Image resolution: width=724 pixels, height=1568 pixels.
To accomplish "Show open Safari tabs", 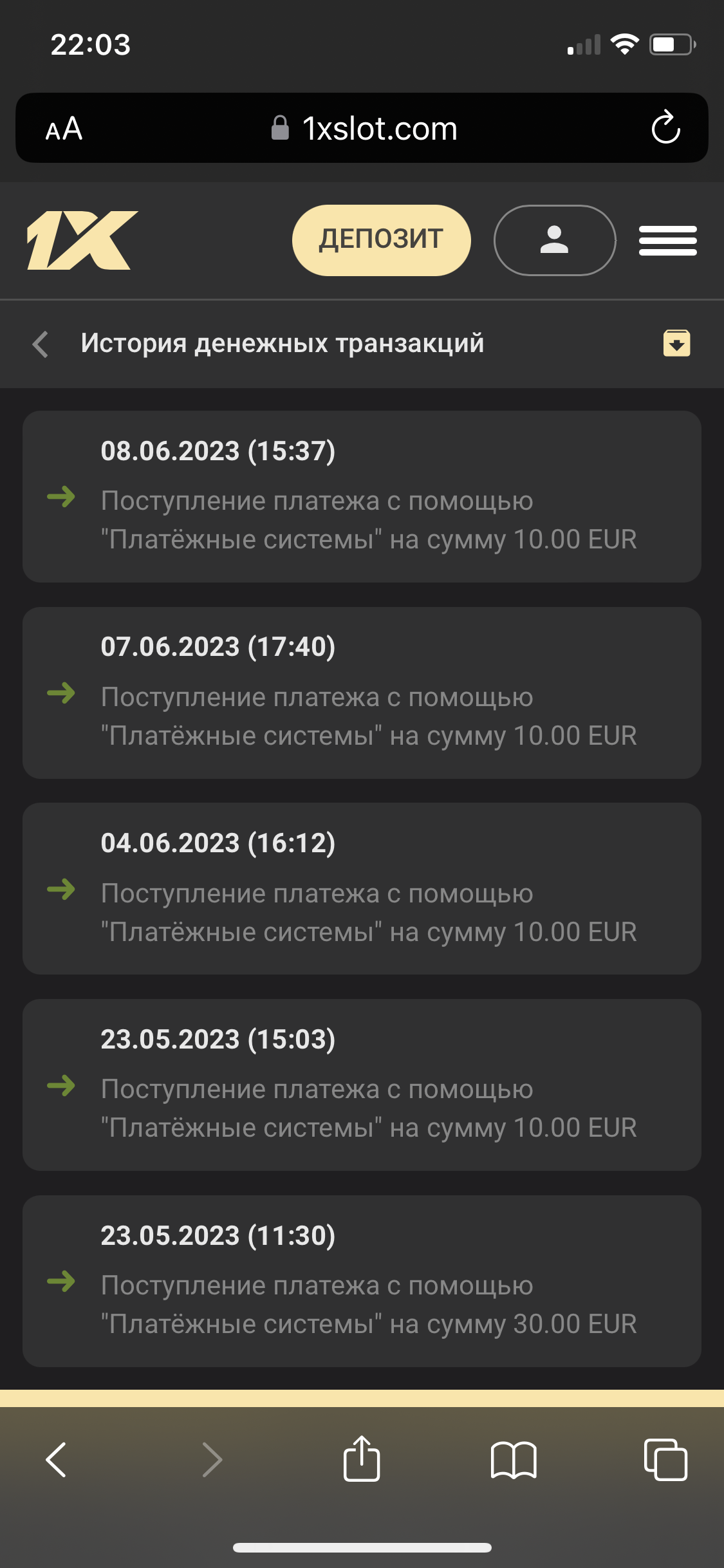I will tap(665, 1459).
